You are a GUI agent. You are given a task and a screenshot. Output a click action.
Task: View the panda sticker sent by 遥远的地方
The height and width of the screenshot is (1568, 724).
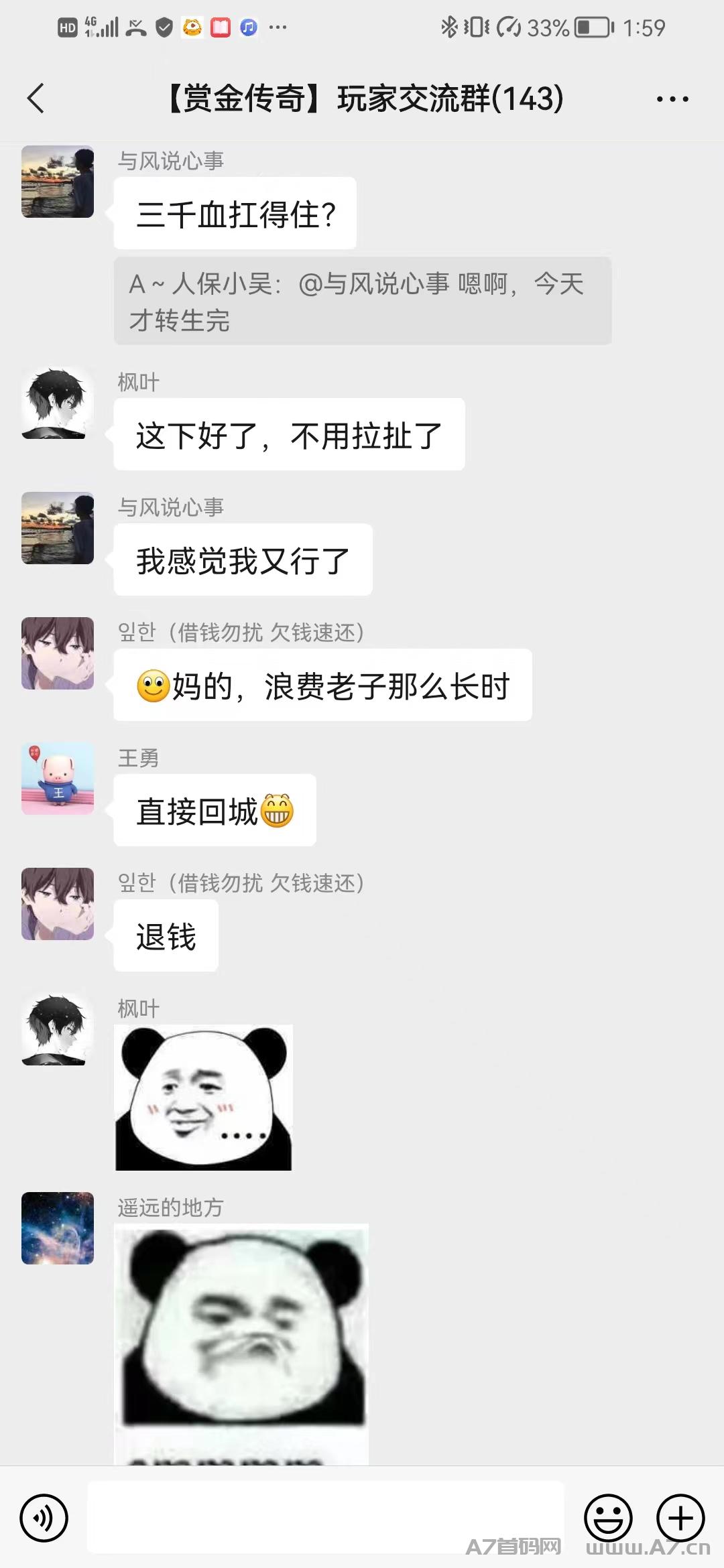tap(241, 1344)
